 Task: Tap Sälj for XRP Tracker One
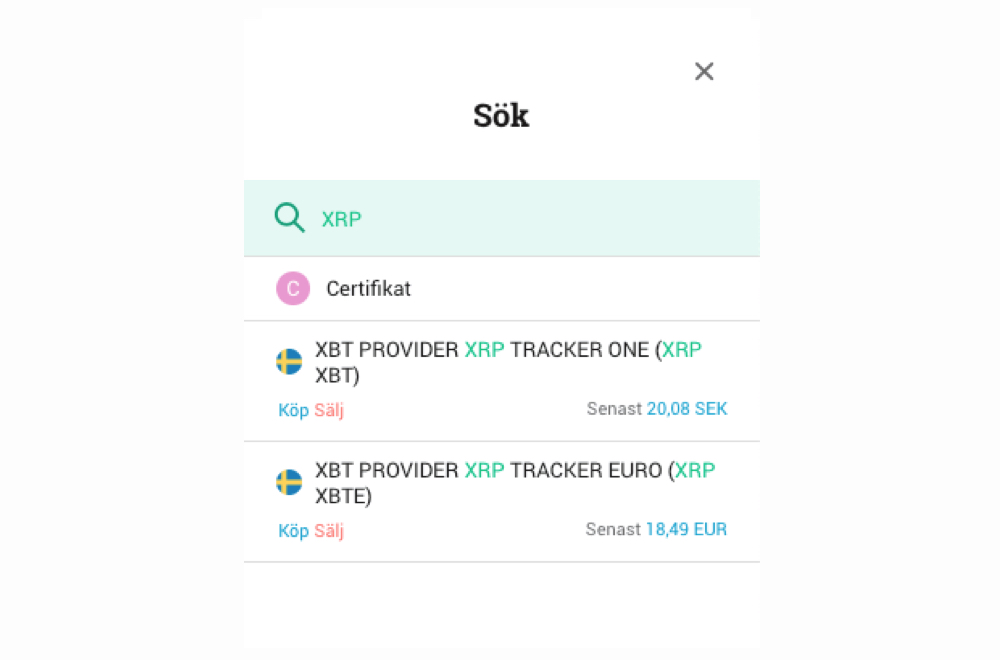coord(329,410)
